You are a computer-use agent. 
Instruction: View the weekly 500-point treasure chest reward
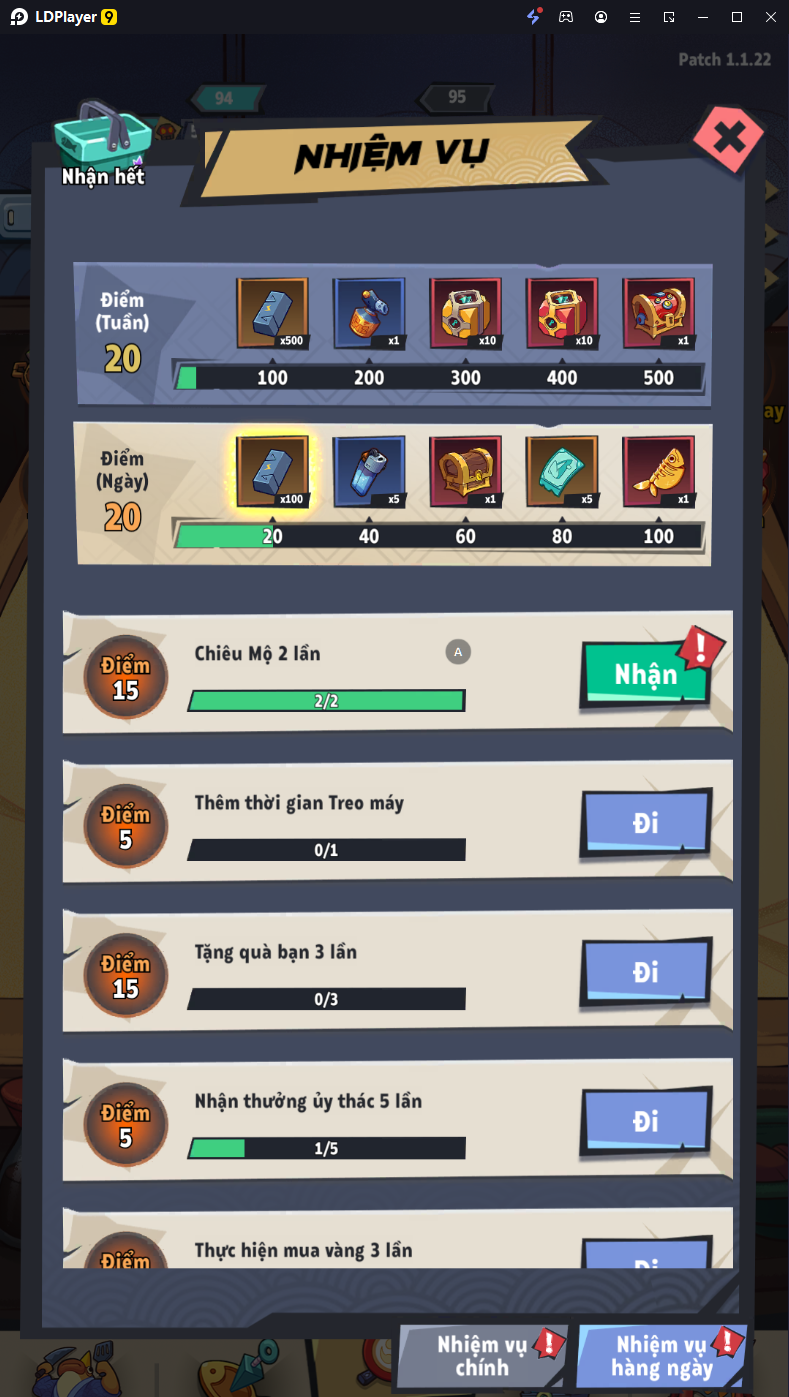(x=658, y=313)
